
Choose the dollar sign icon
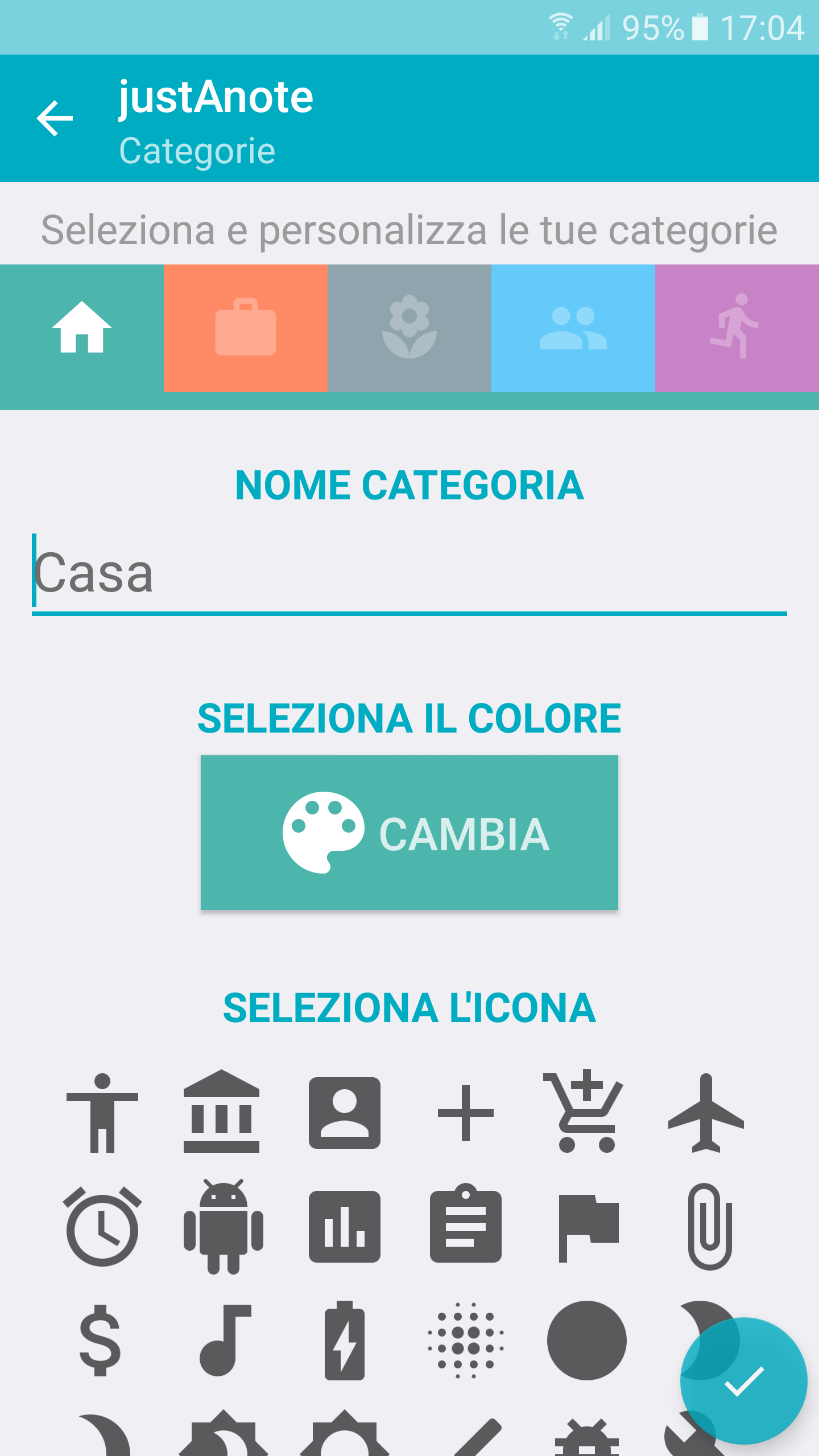100,1340
